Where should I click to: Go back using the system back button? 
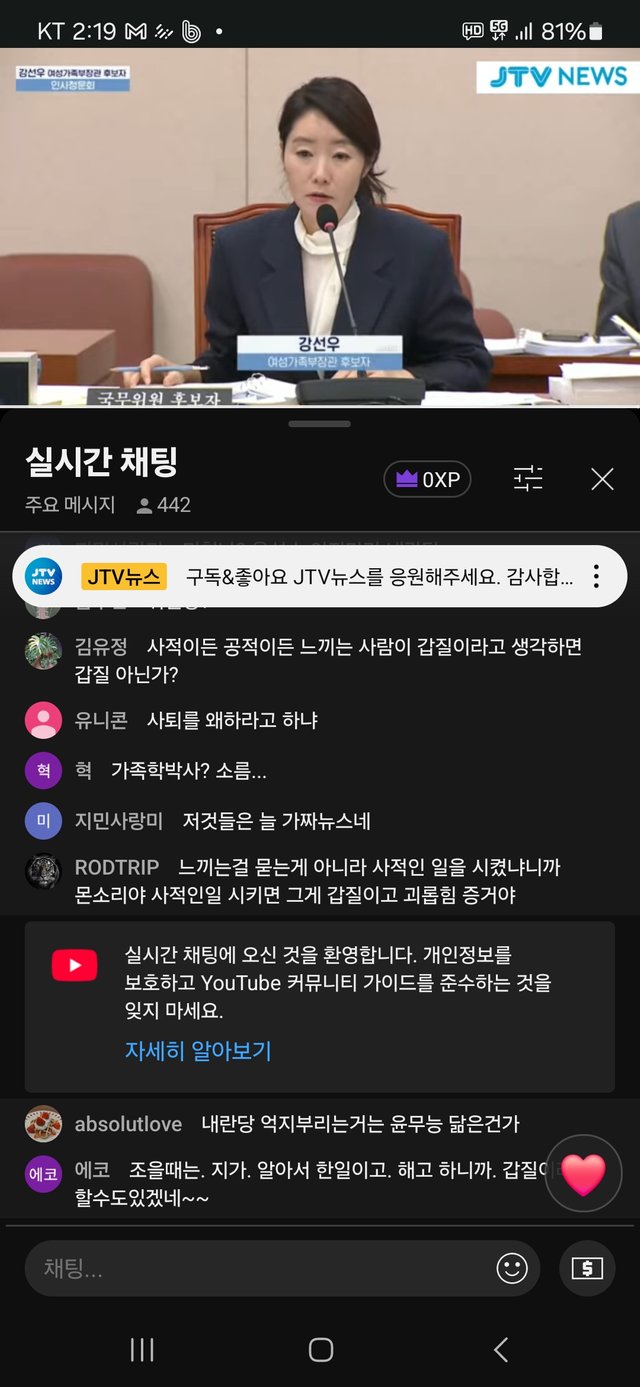coord(501,1350)
